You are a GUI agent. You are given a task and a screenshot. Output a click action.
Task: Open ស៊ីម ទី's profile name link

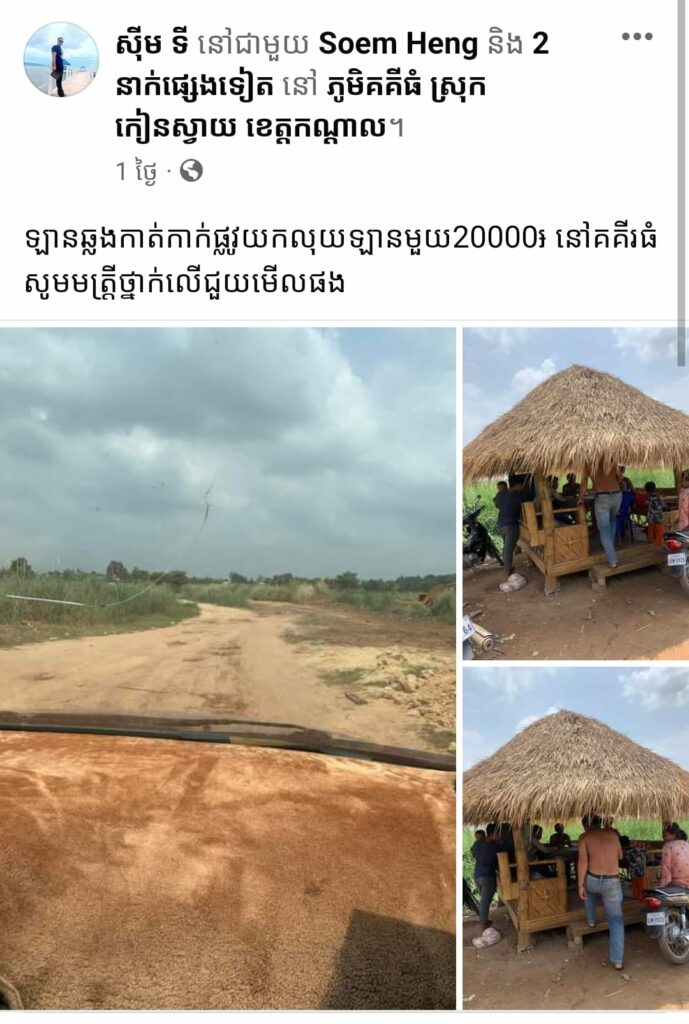(x=152, y=44)
